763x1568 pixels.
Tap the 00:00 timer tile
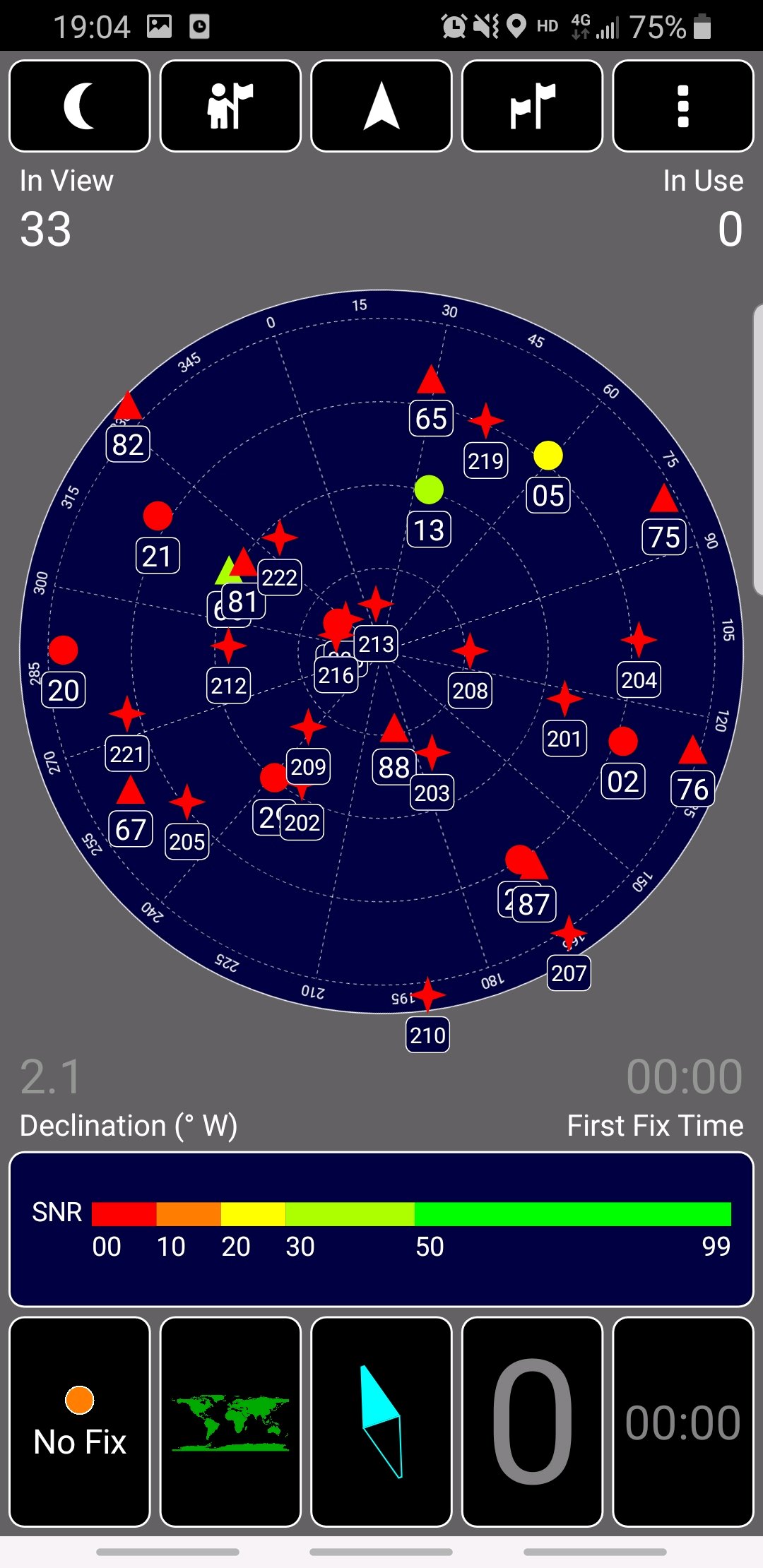click(682, 1421)
